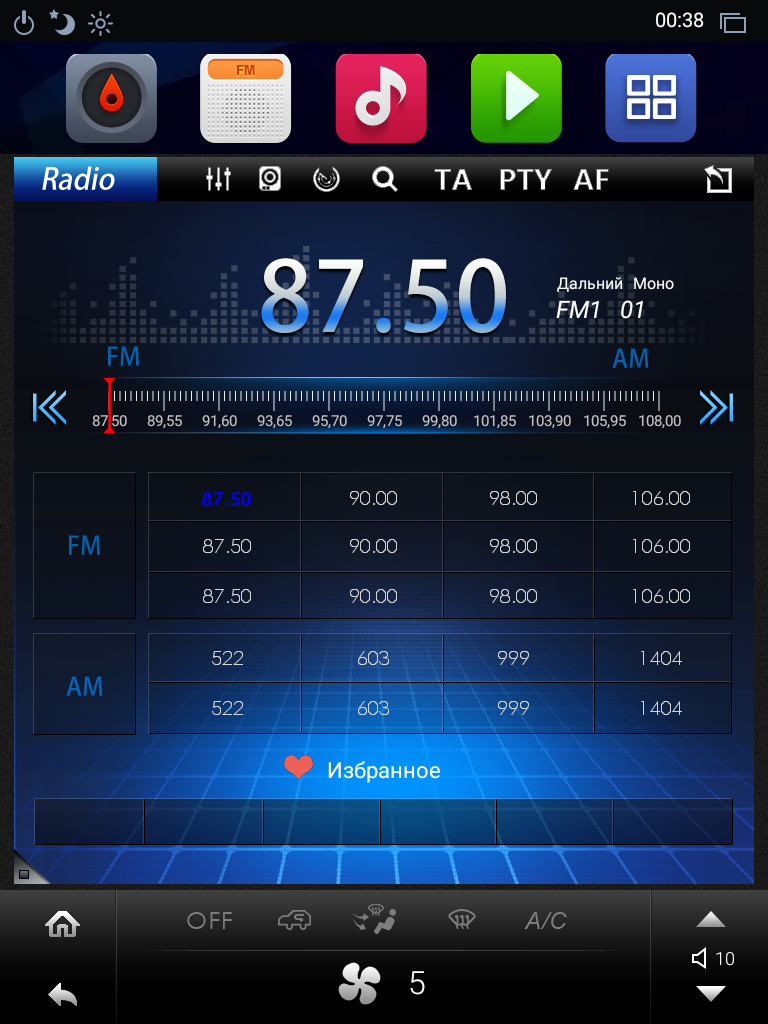Screen dimensions: 768x1024
Task: Tap the search stations magnifier
Action: pos(385,179)
